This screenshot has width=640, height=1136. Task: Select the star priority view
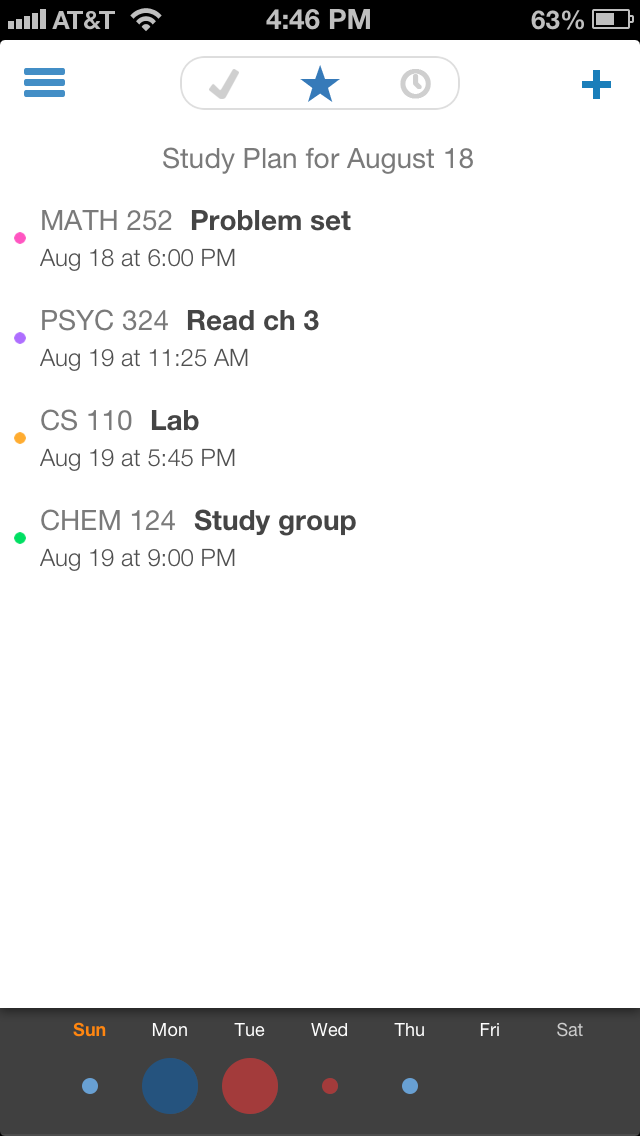(320, 84)
